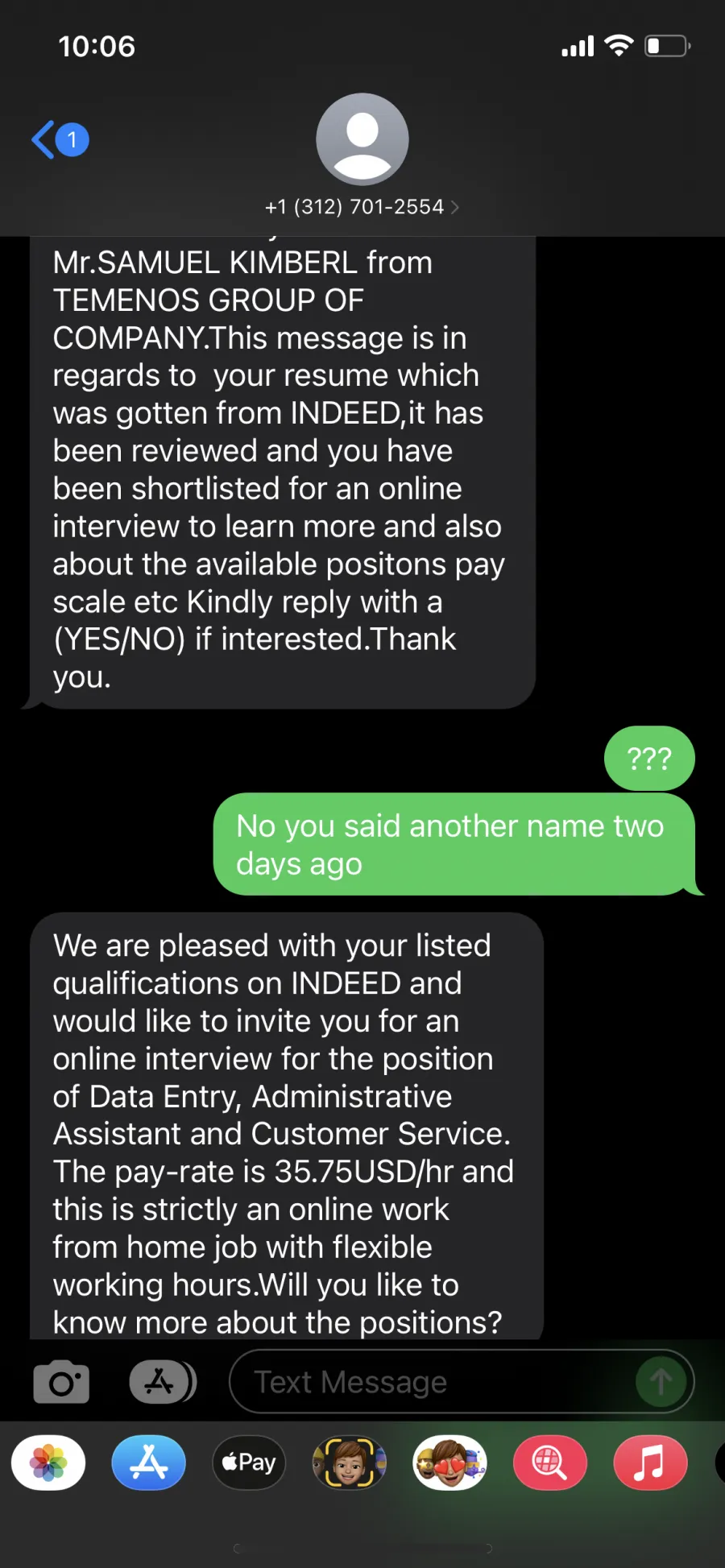Toggle the iMessage apps drawer button
Viewport: 725px width, 1568px height.
click(163, 1382)
